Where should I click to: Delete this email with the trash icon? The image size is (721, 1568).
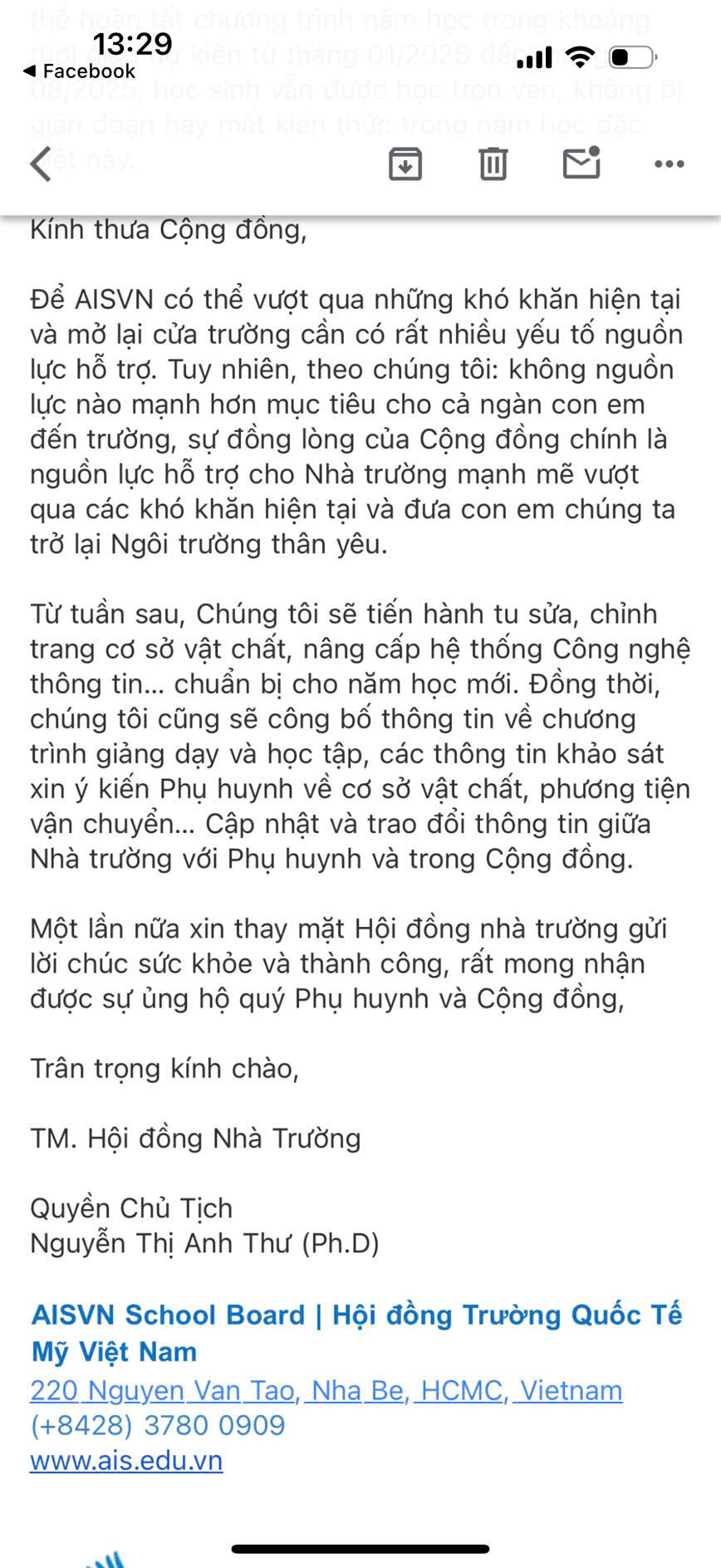[x=493, y=164]
